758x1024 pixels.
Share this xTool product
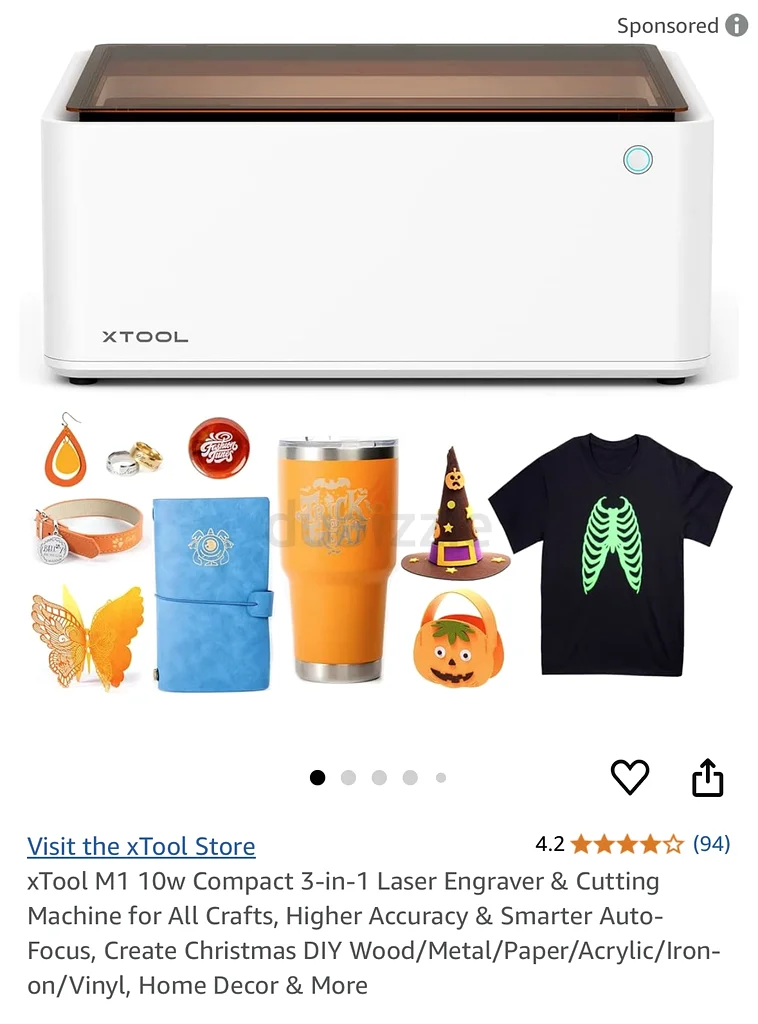(x=707, y=778)
